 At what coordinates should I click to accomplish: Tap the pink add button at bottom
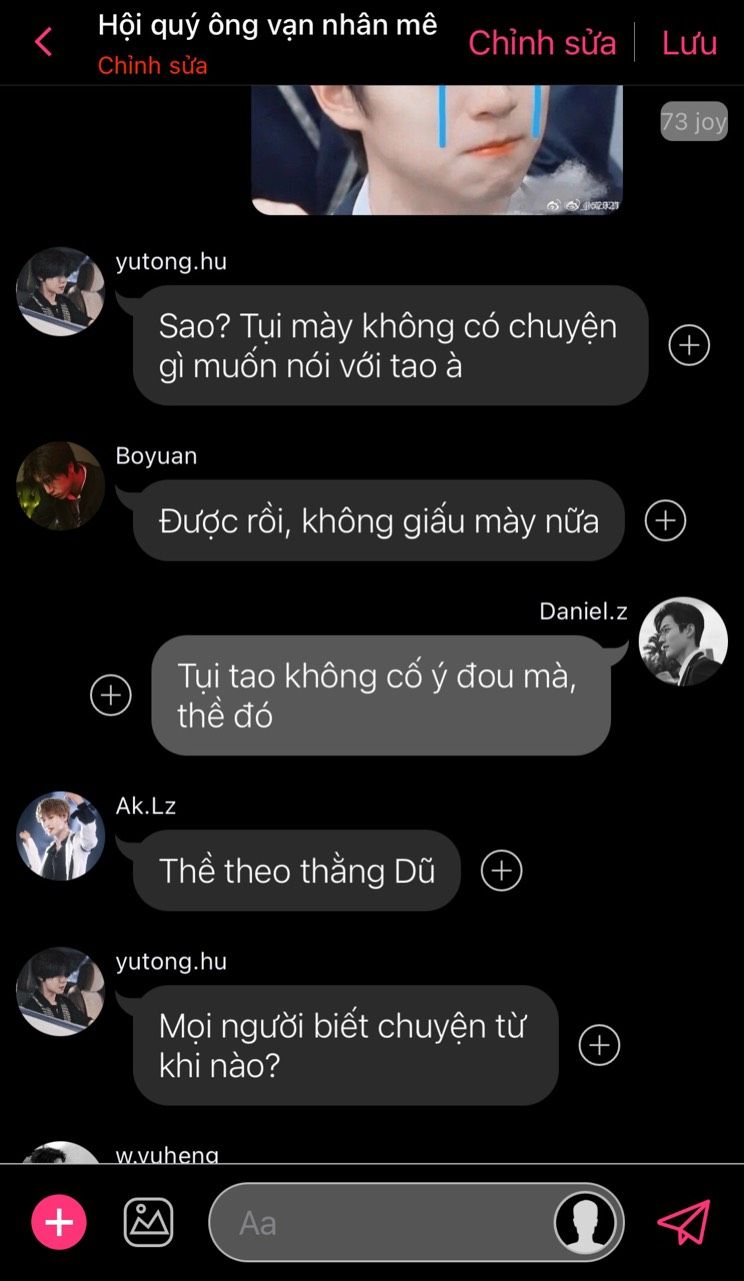59,1222
